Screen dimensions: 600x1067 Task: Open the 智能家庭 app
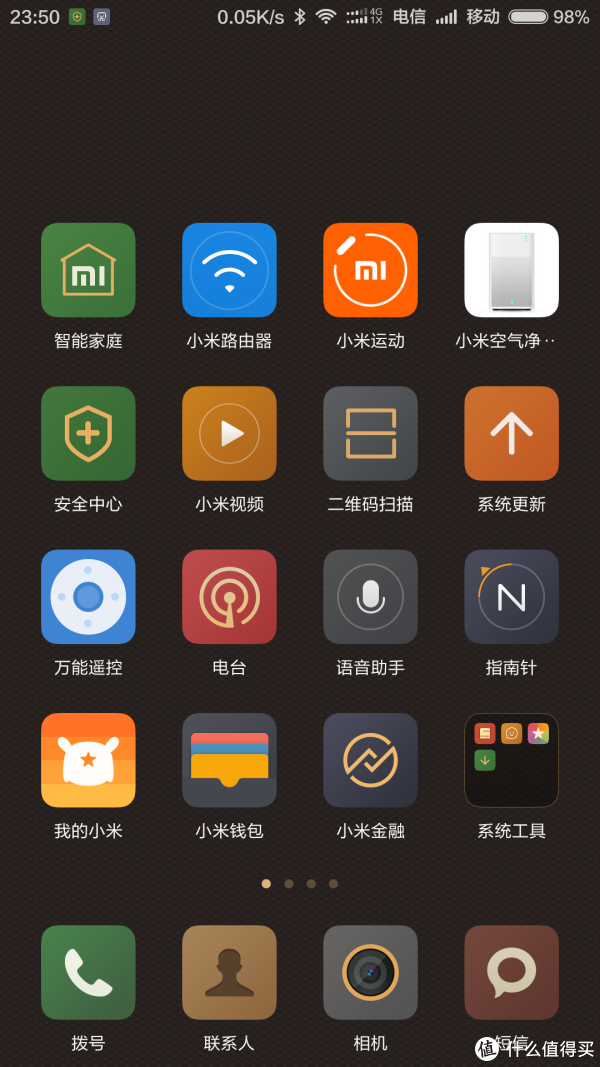click(x=88, y=270)
